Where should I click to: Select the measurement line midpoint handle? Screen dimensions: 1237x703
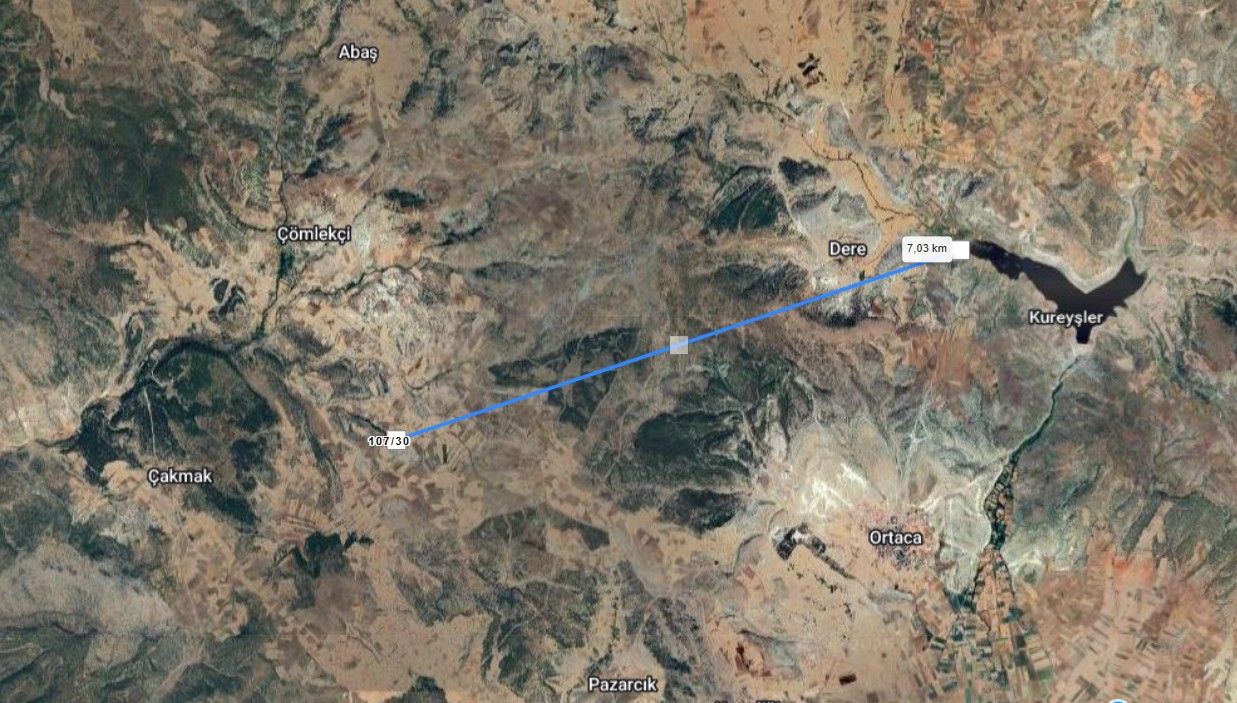[x=679, y=345]
